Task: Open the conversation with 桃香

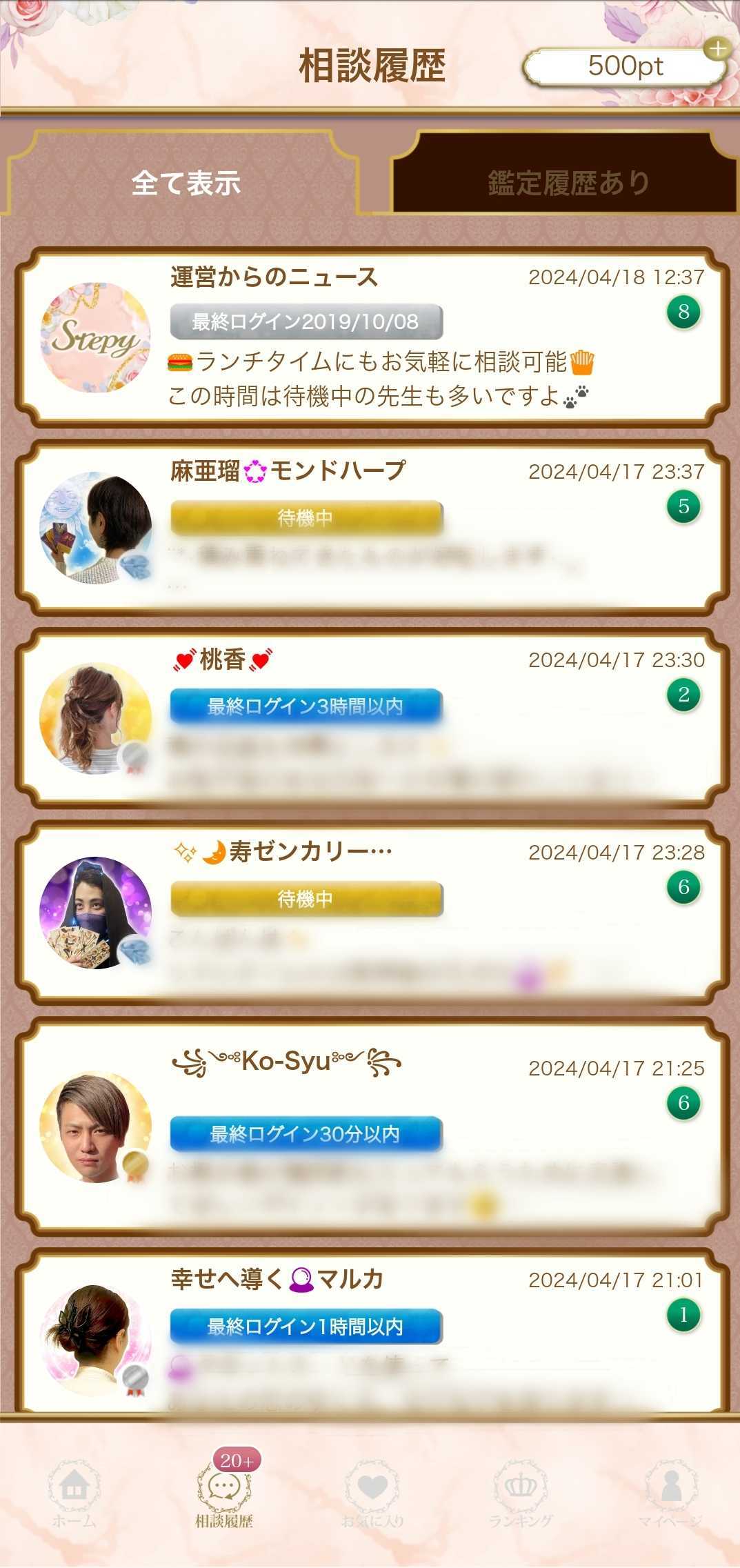Action: [372, 717]
